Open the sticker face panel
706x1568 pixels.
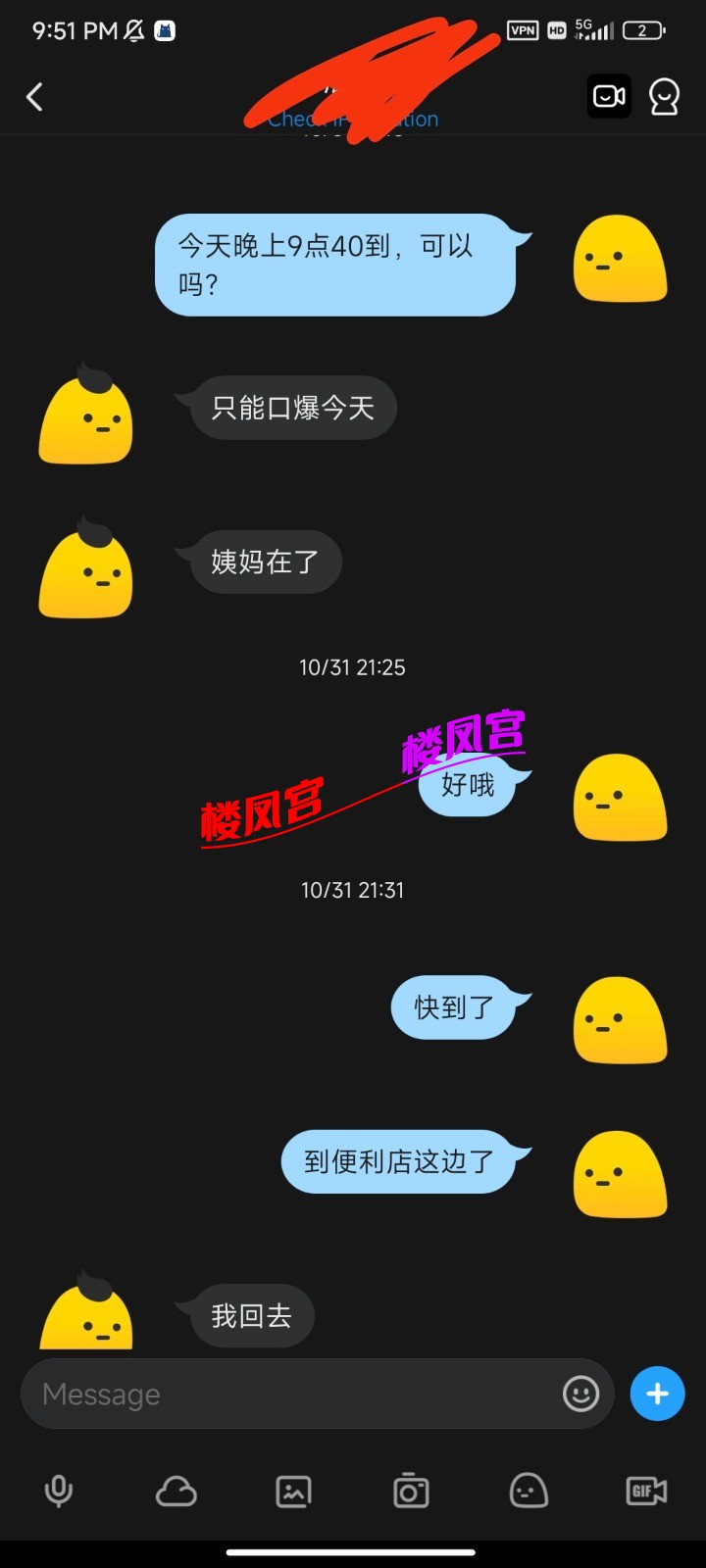pyautogui.click(x=529, y=1492)
